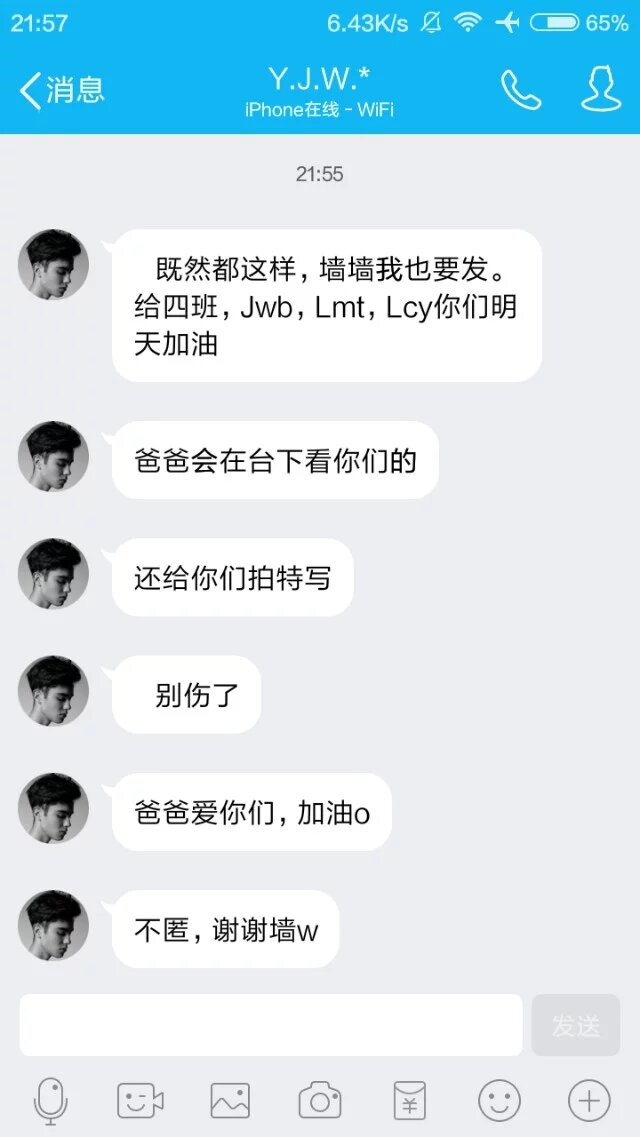Open the picture gallery icon
Screen dimensions: 640x1137
[230, 1101]
